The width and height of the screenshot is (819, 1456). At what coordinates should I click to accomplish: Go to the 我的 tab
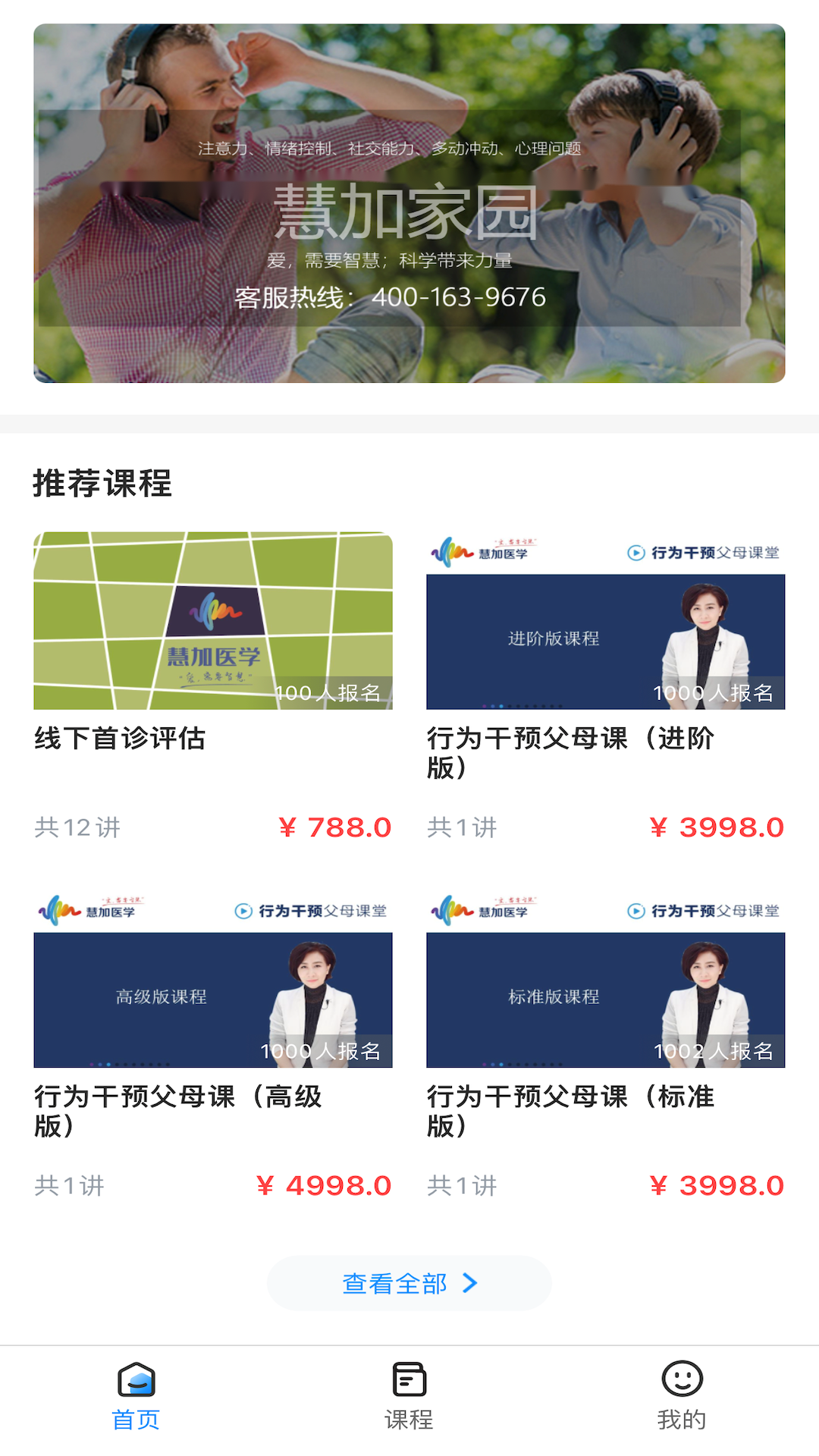tap(682, 1397)
